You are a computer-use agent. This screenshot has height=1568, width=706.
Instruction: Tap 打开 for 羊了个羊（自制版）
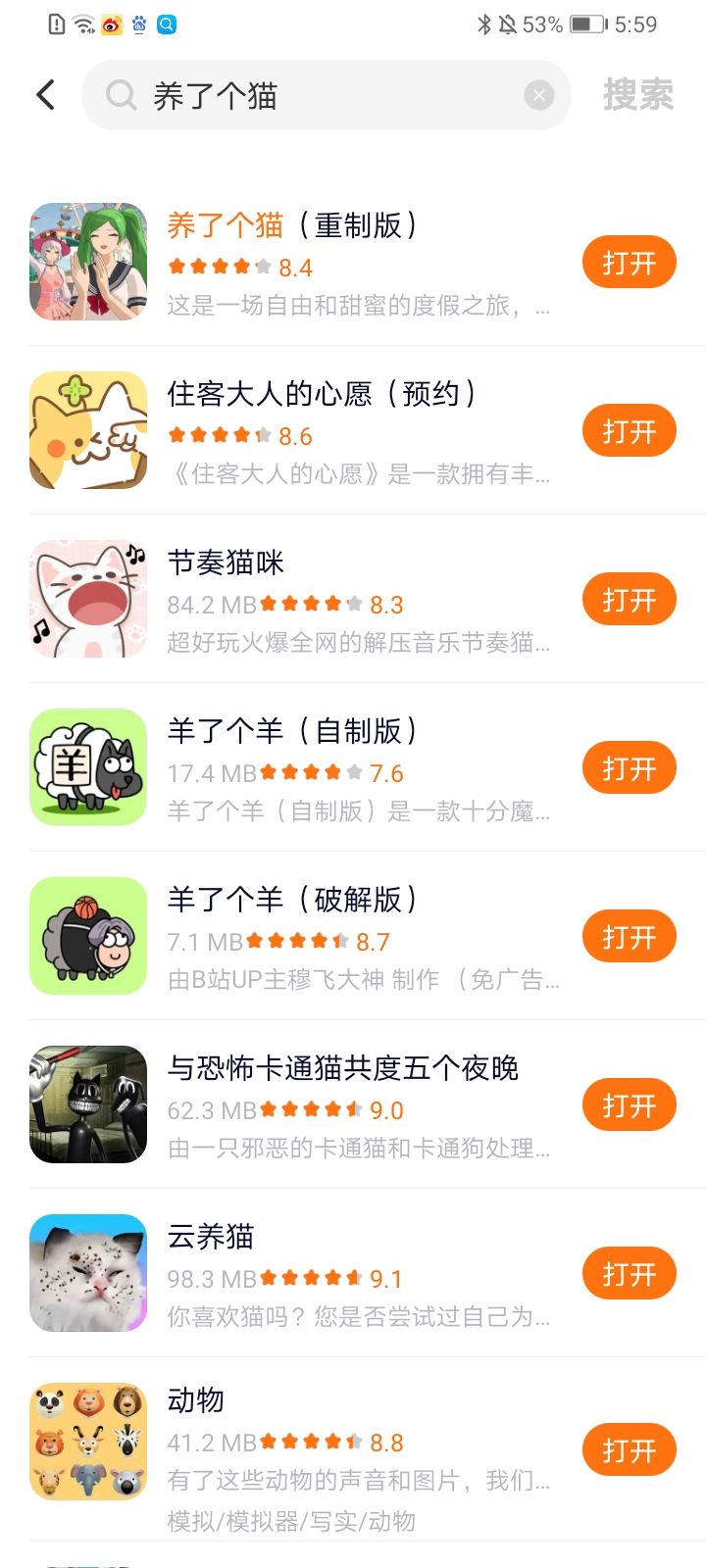pyautogui.click(x=629, y=768)
